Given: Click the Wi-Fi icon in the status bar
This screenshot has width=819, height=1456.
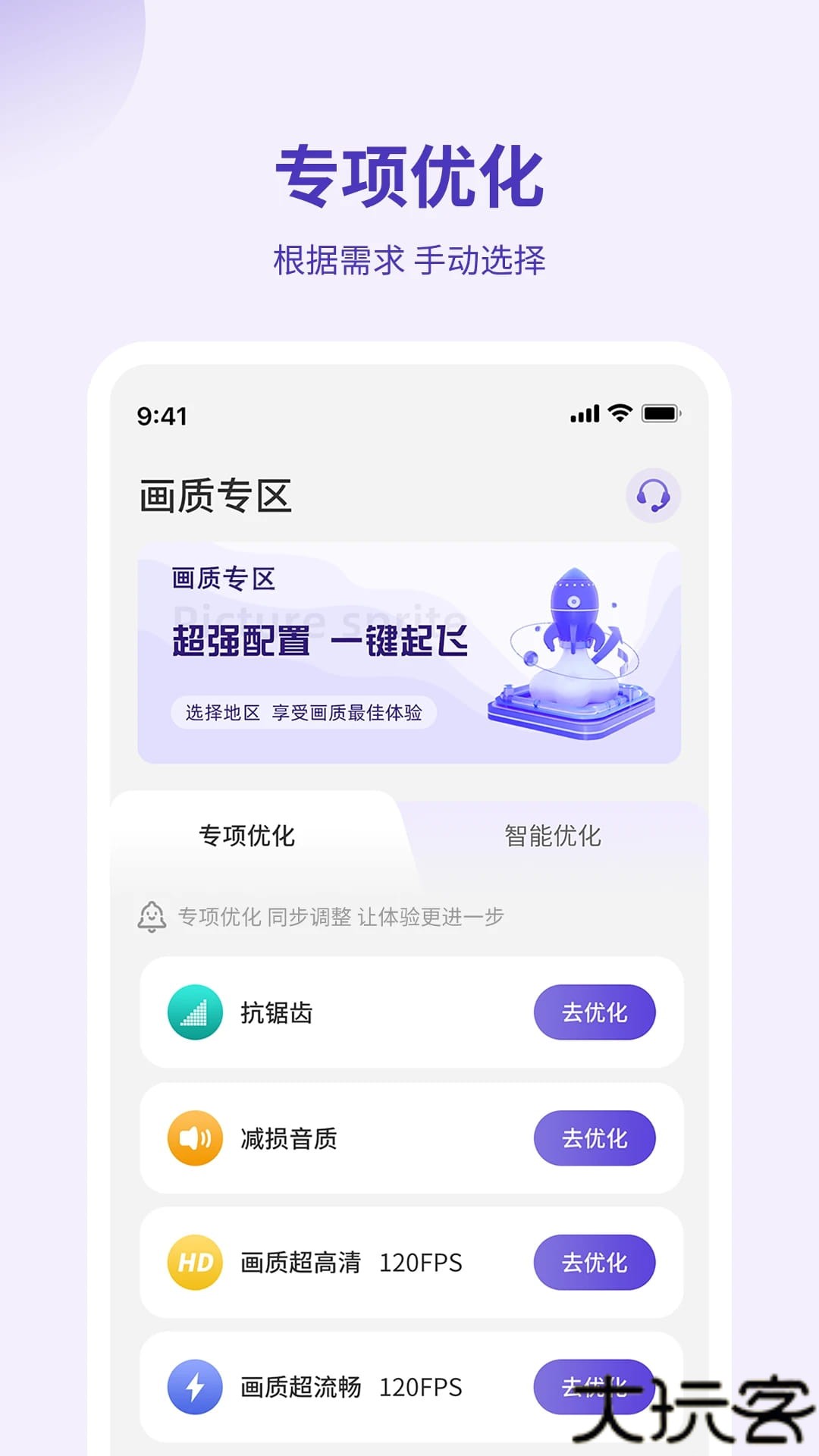Looking at the screenshot, I should click(x=620, y=414).
